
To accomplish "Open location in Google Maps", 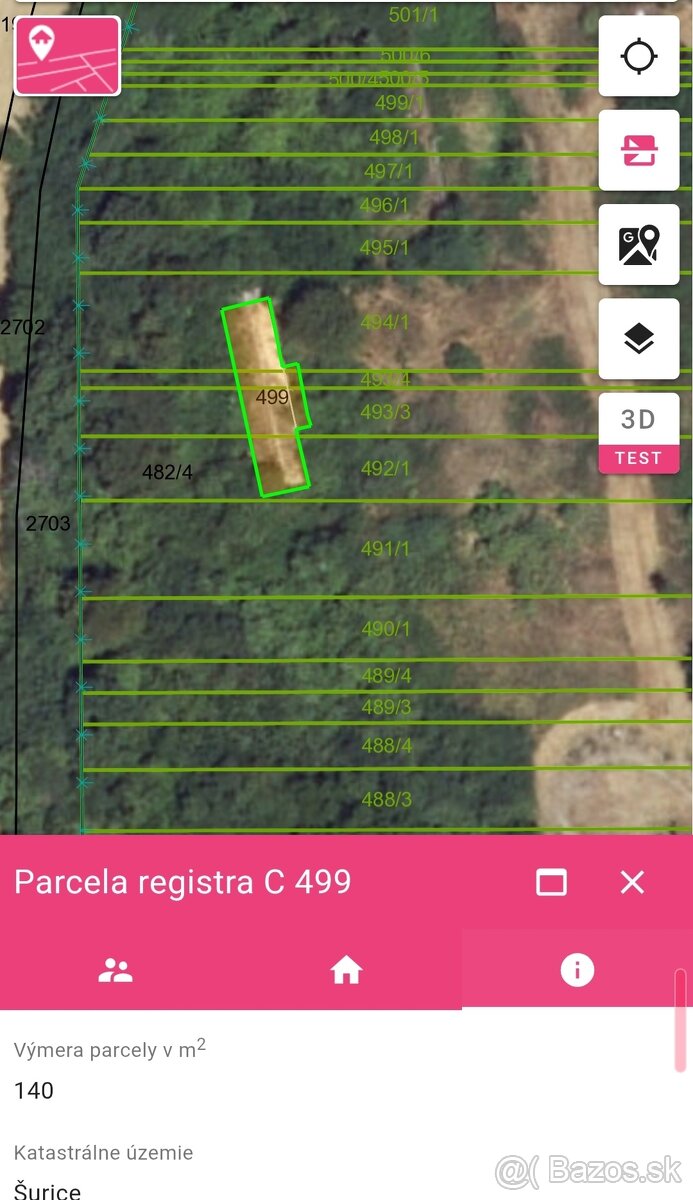I will (x=638, y=245).
